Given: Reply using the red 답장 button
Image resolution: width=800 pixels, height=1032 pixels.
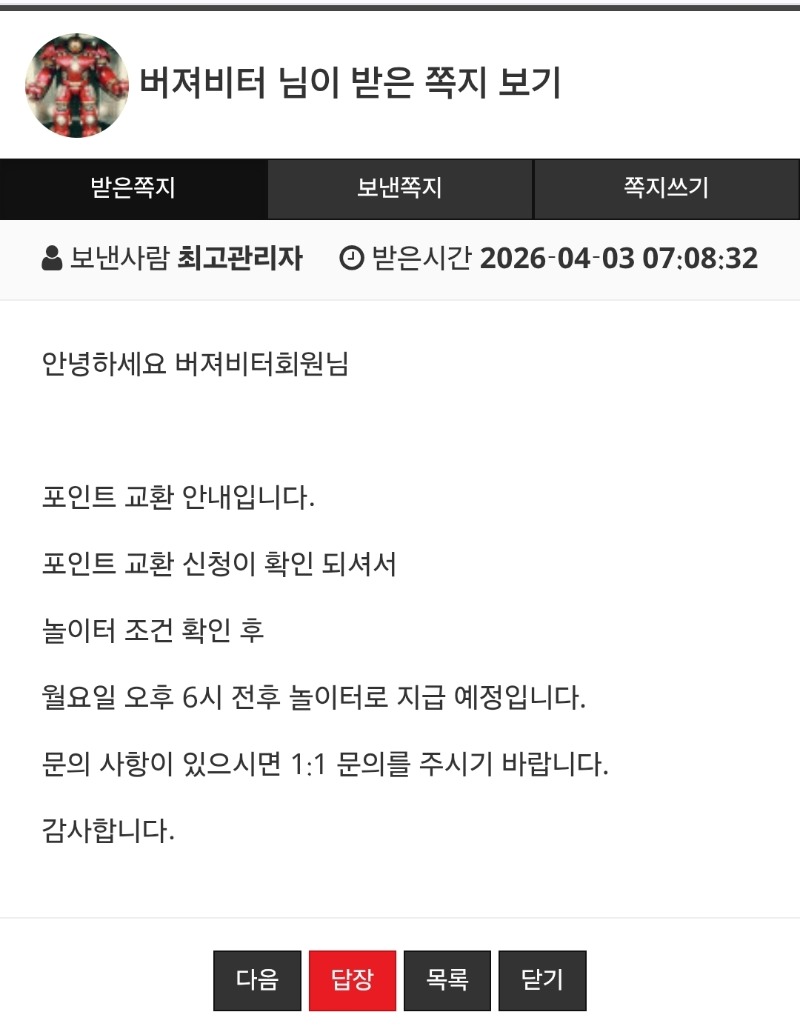Looking at the screenshot, I should [352, 980].
